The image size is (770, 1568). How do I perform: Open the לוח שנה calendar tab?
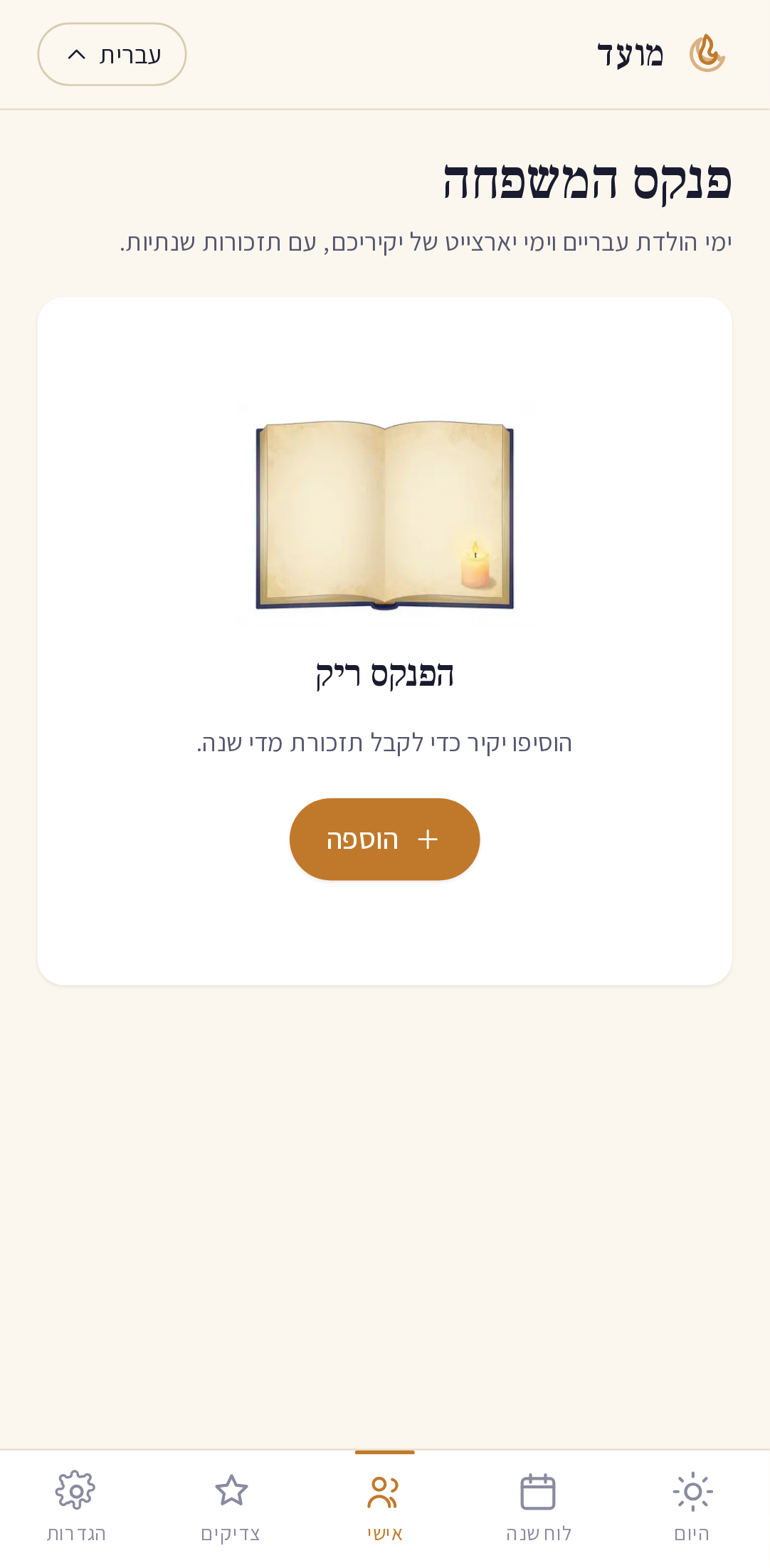(x=539, y=1507)
